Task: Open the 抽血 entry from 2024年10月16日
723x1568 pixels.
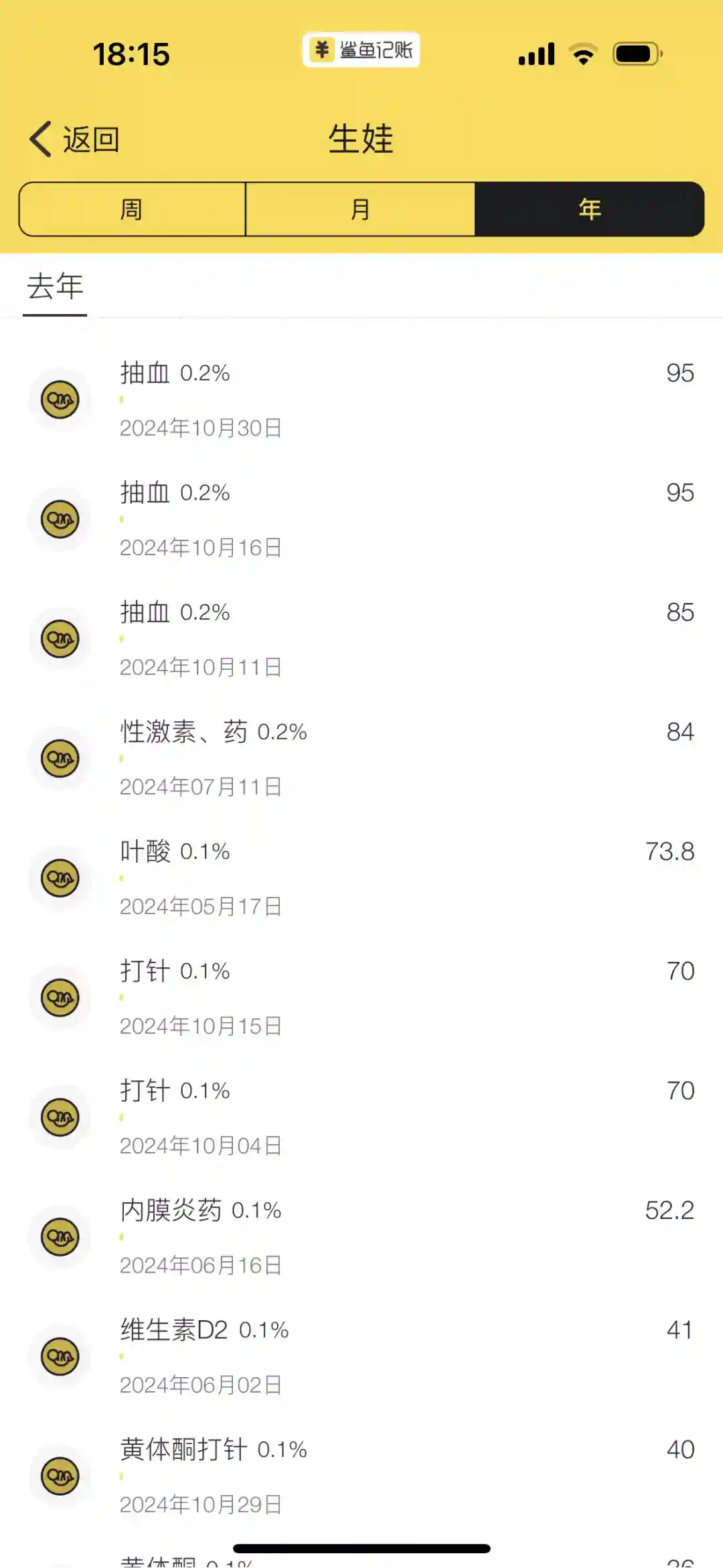Action: pos(361,520)
